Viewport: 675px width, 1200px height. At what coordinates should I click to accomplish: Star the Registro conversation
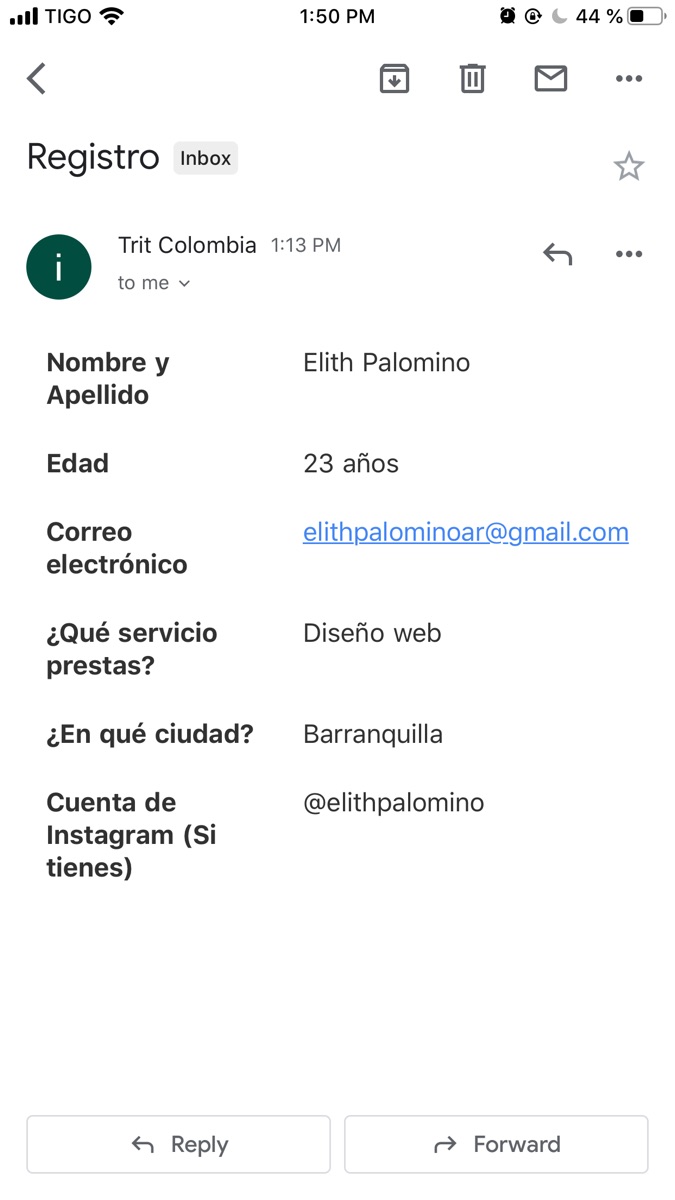click(629, 166)
